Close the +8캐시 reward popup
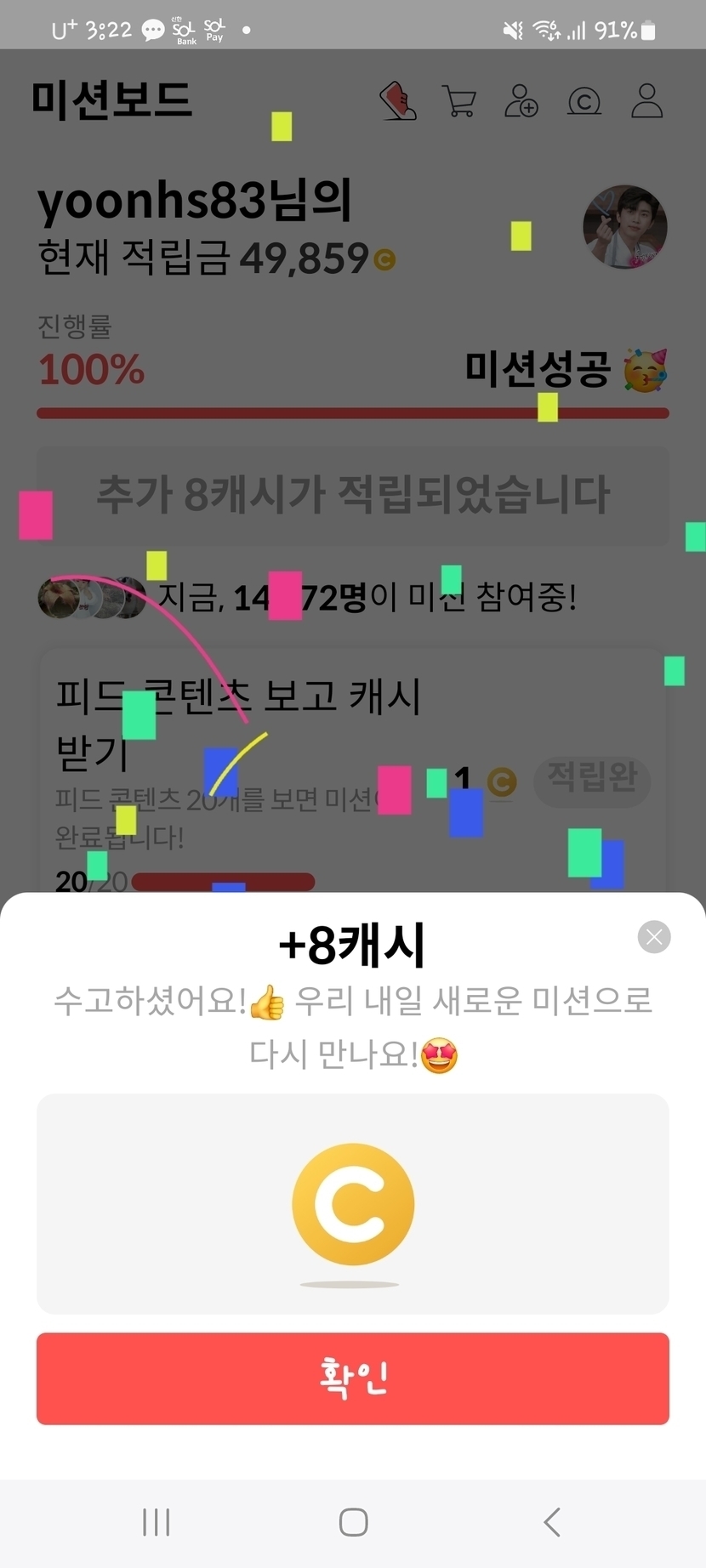706x1568 pixels. 653,937
